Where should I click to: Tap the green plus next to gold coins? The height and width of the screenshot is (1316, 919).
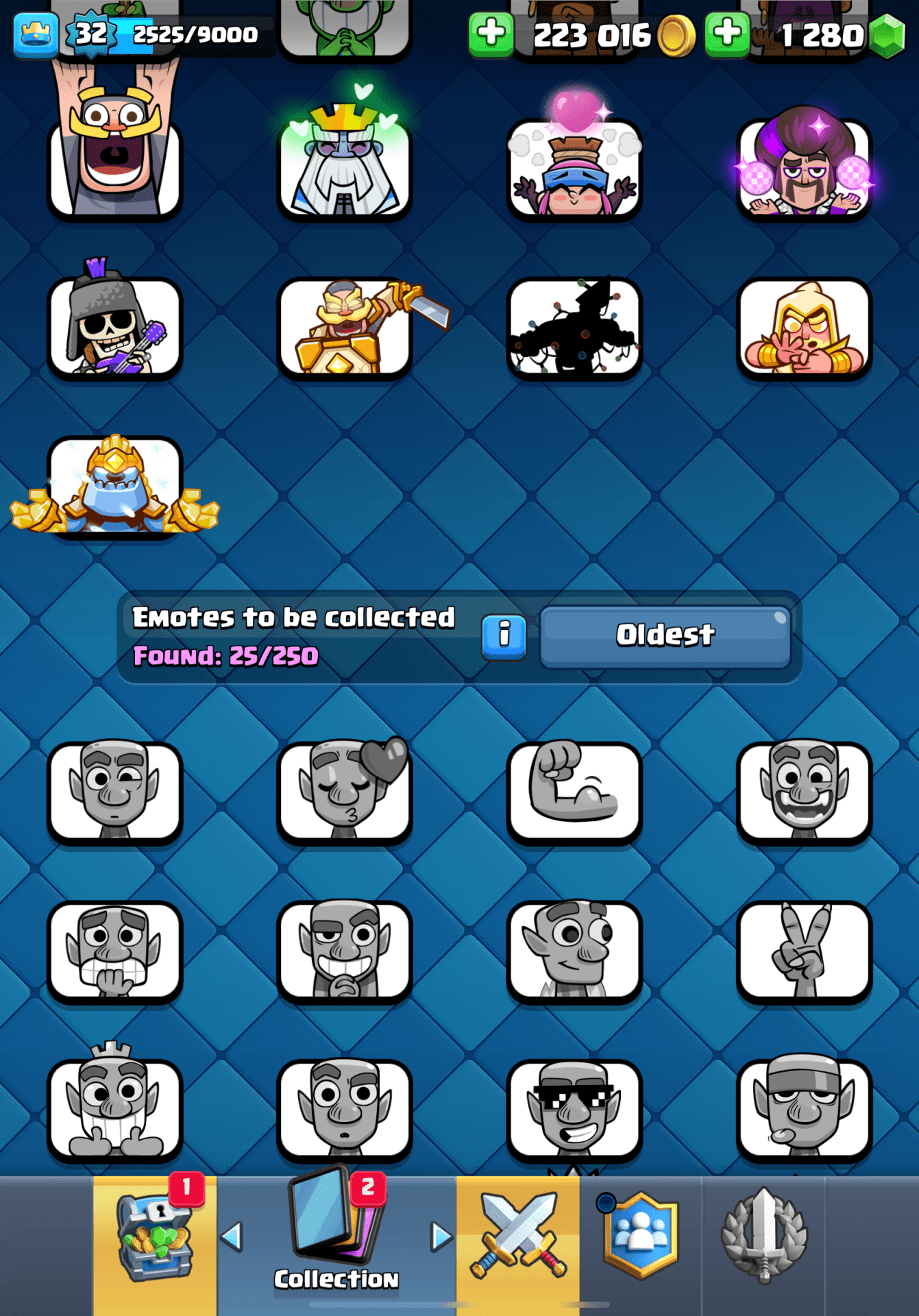[x=491, y=34]
